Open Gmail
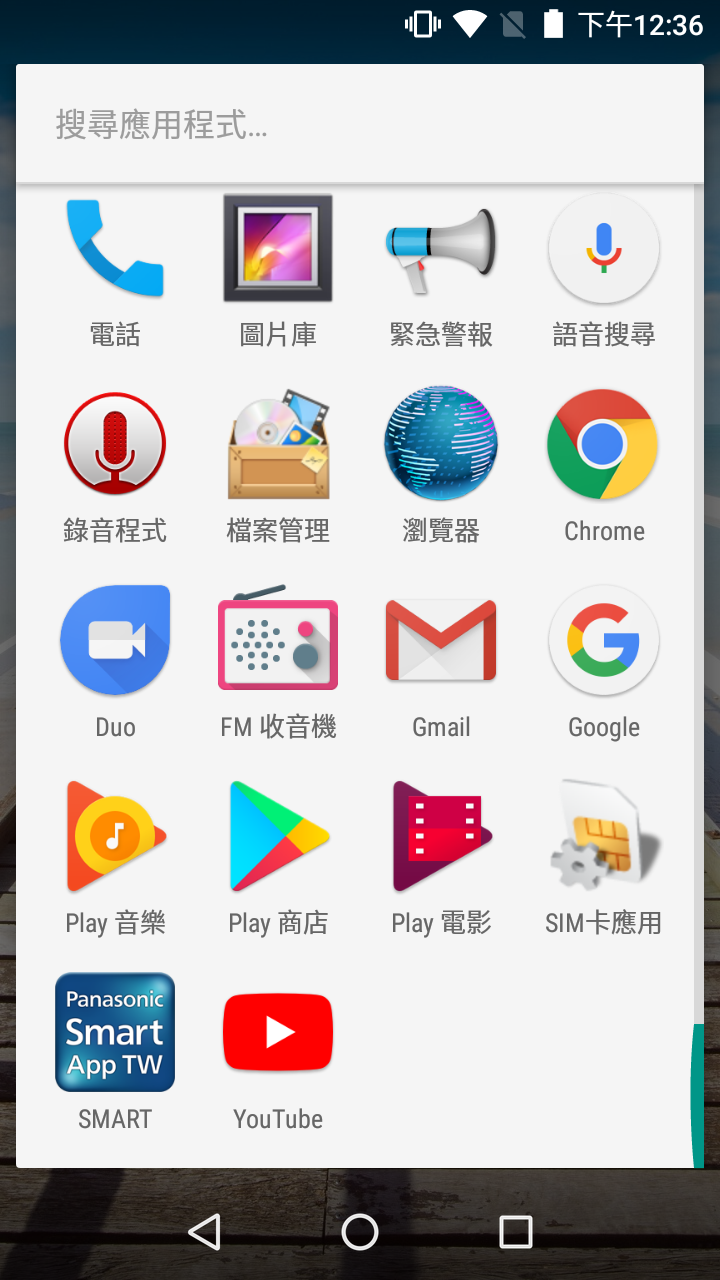This screenshot has width=720, height=1280. point(441,641)
